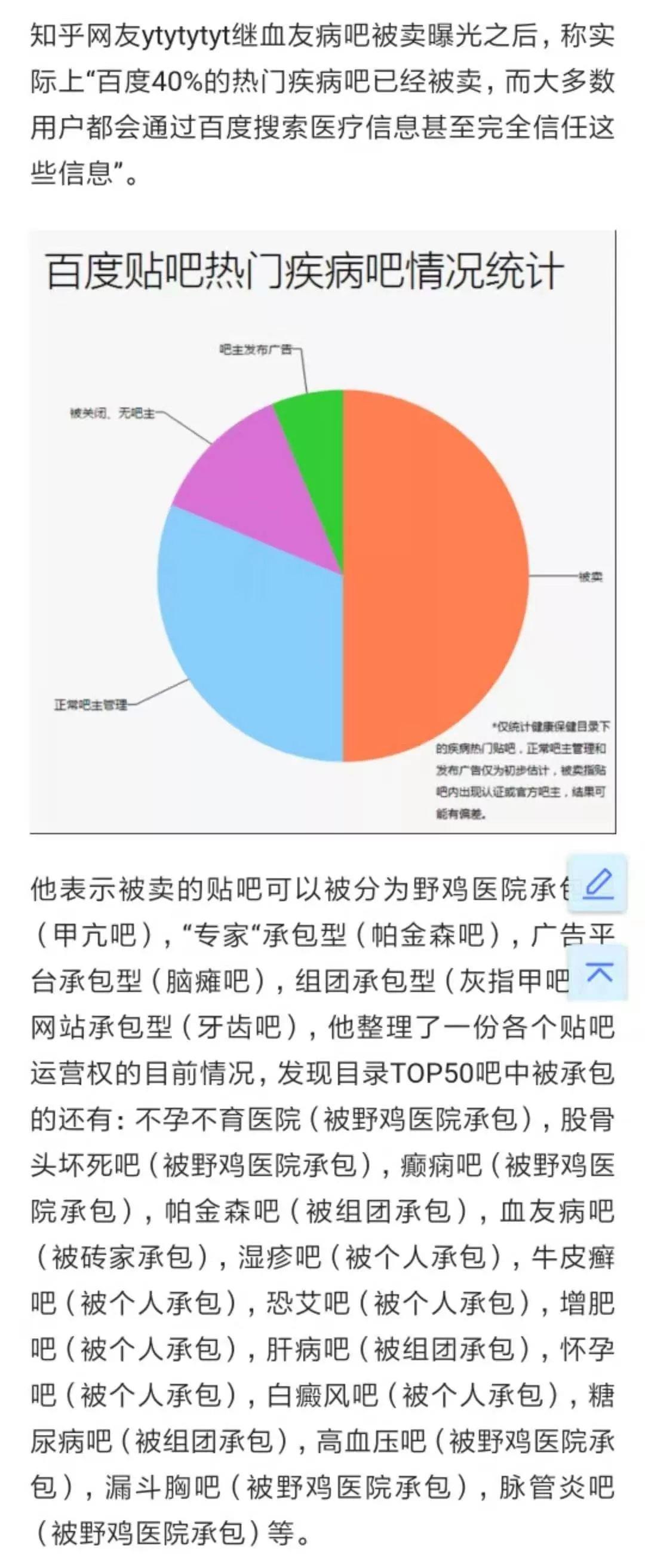The image size is (645, 1568).
Task: Jump back to top with the arrow button
Action: [x=599, y=973]
